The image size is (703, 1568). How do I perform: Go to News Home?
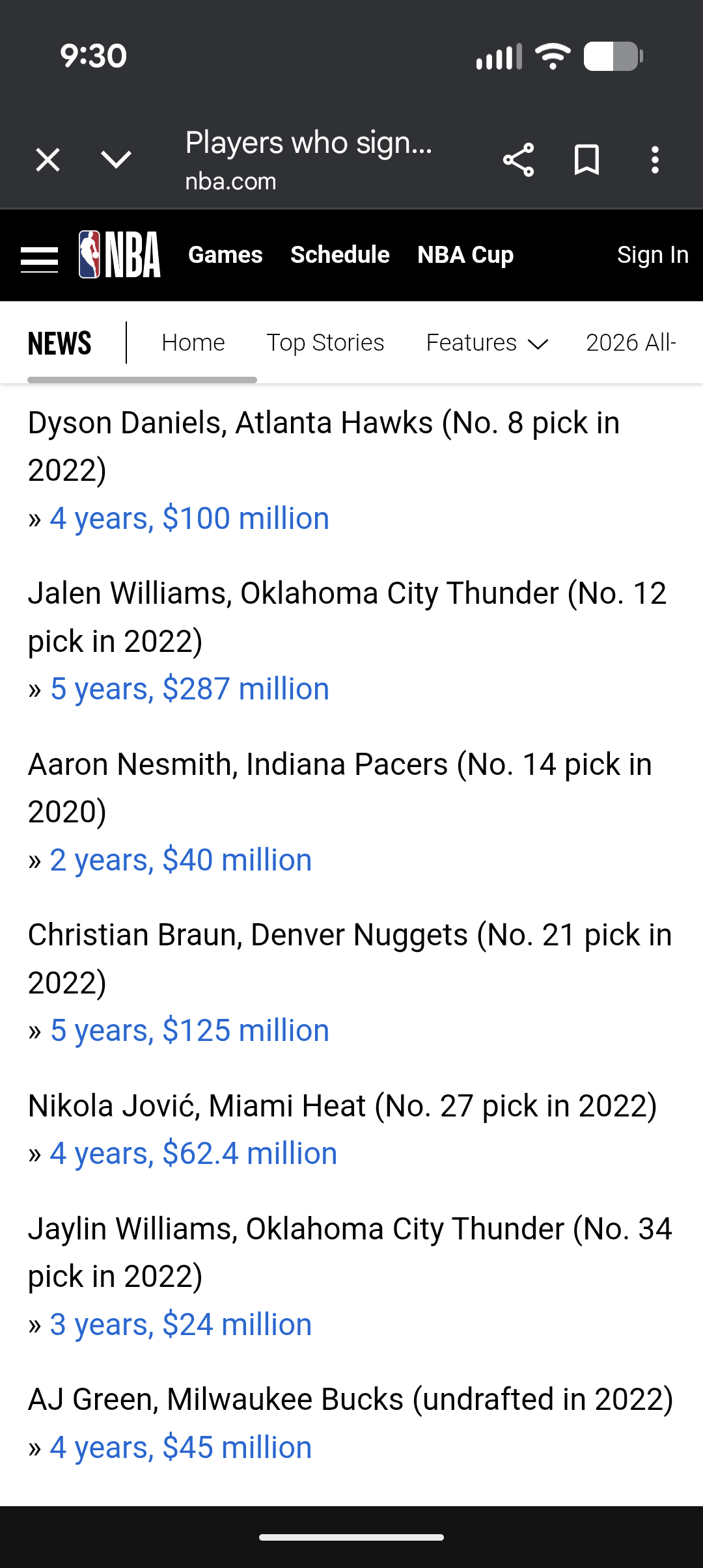pos(193,343)
